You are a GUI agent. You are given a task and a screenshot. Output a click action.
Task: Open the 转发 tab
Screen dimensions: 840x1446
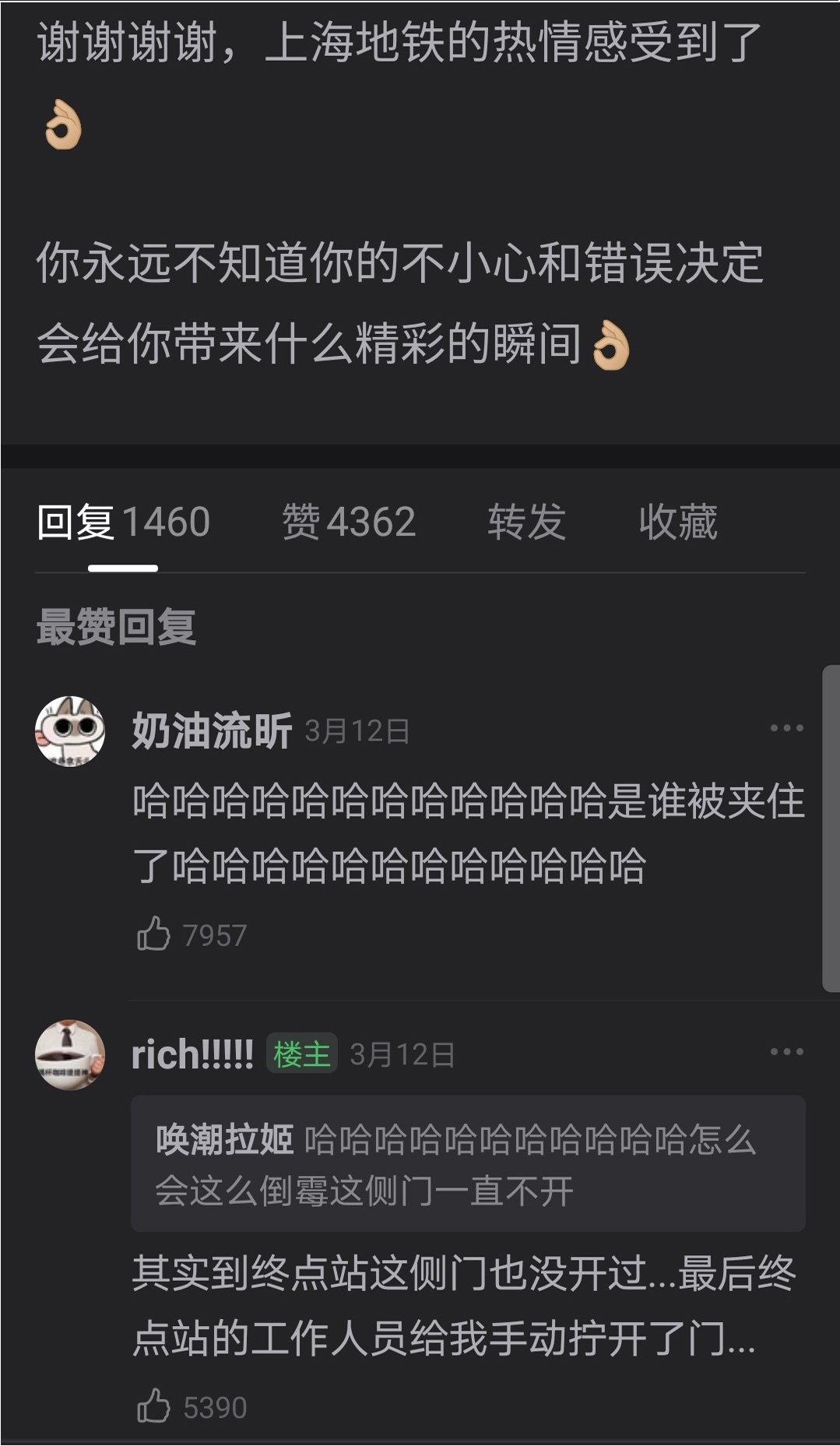click(526, 522)
